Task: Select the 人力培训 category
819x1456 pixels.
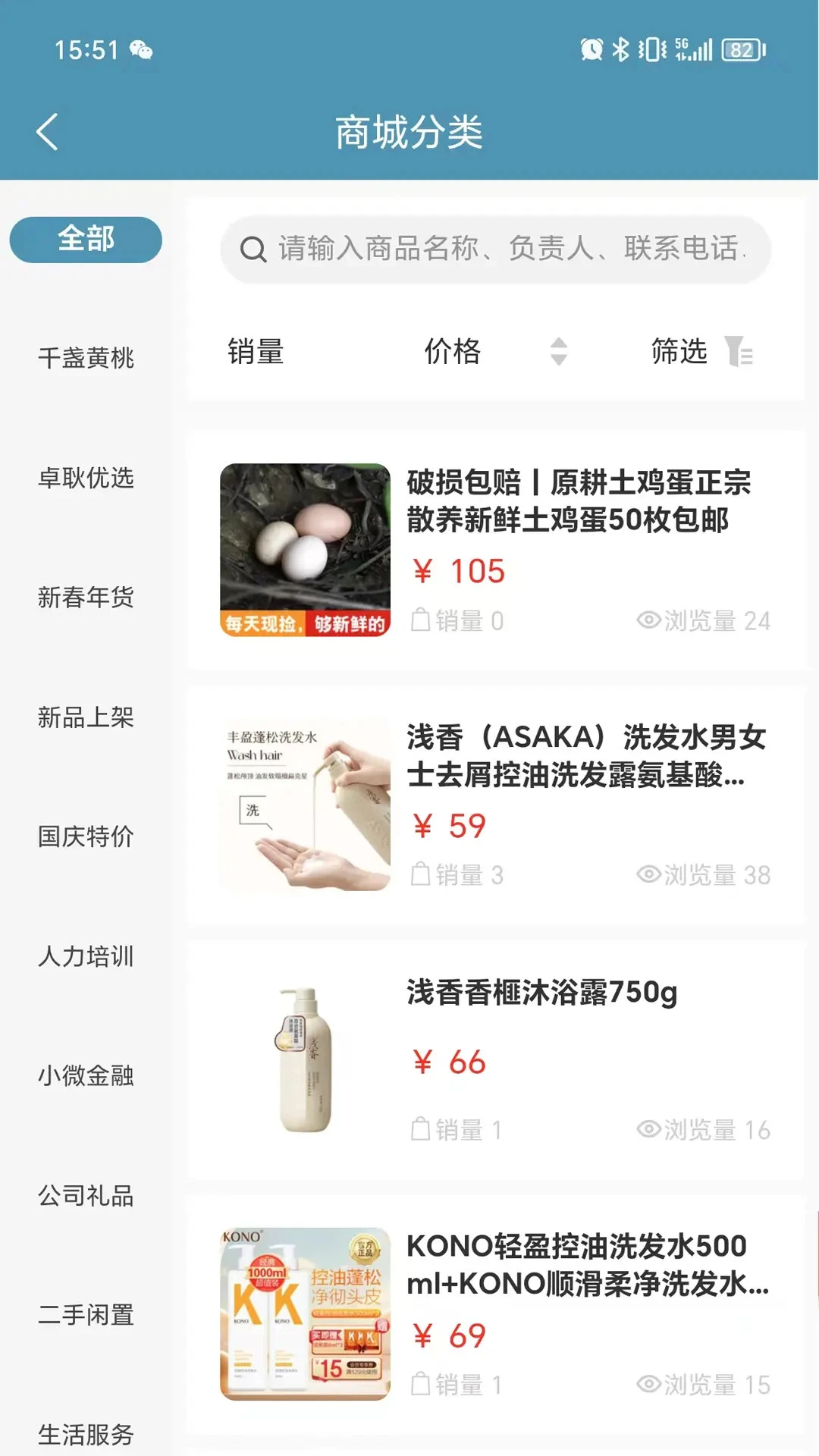Action: click(x=86, y=957)
